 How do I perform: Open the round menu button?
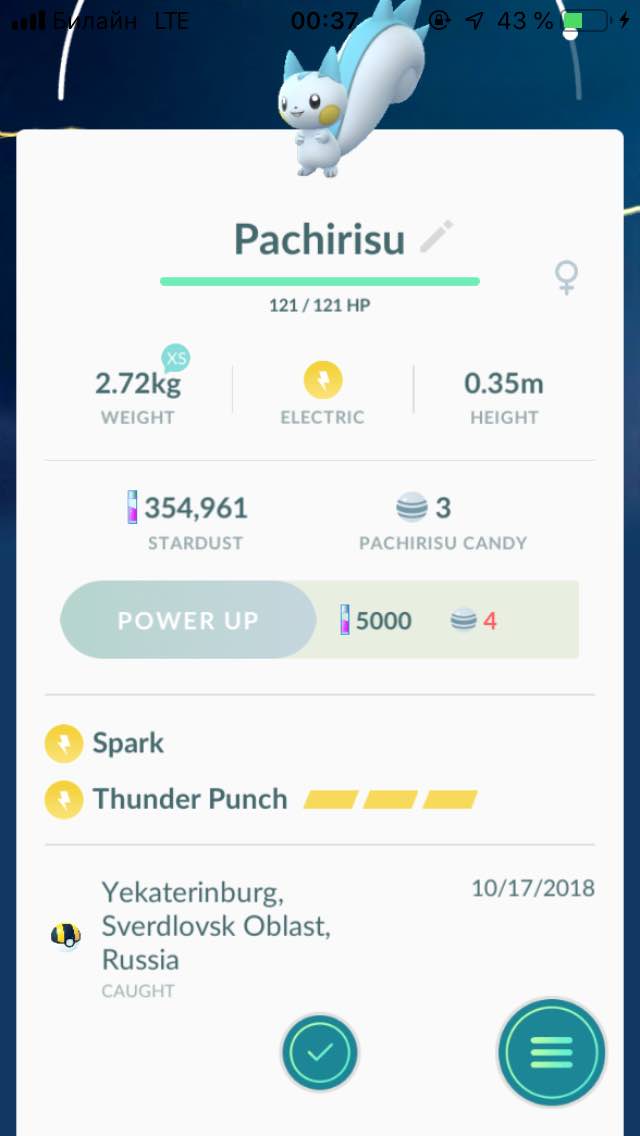[x=551, y=1052]
